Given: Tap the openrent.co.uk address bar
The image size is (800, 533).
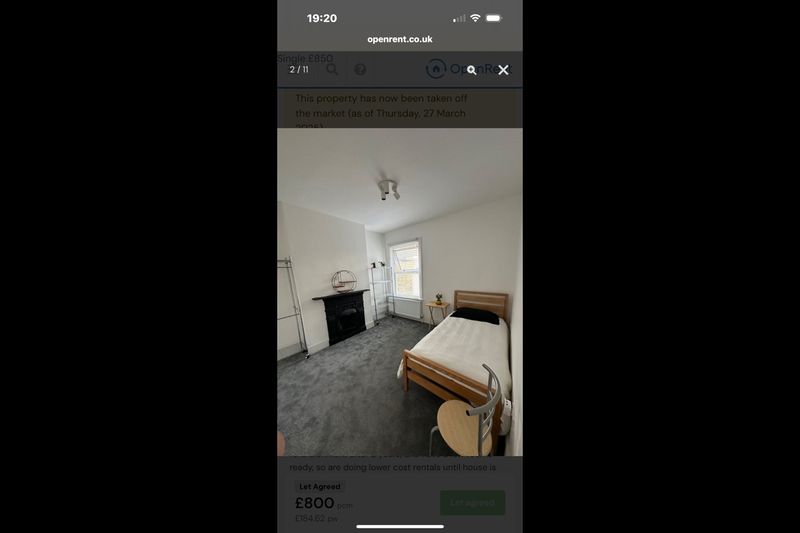Looking at the screenshot, I should [x=399, y=40].
